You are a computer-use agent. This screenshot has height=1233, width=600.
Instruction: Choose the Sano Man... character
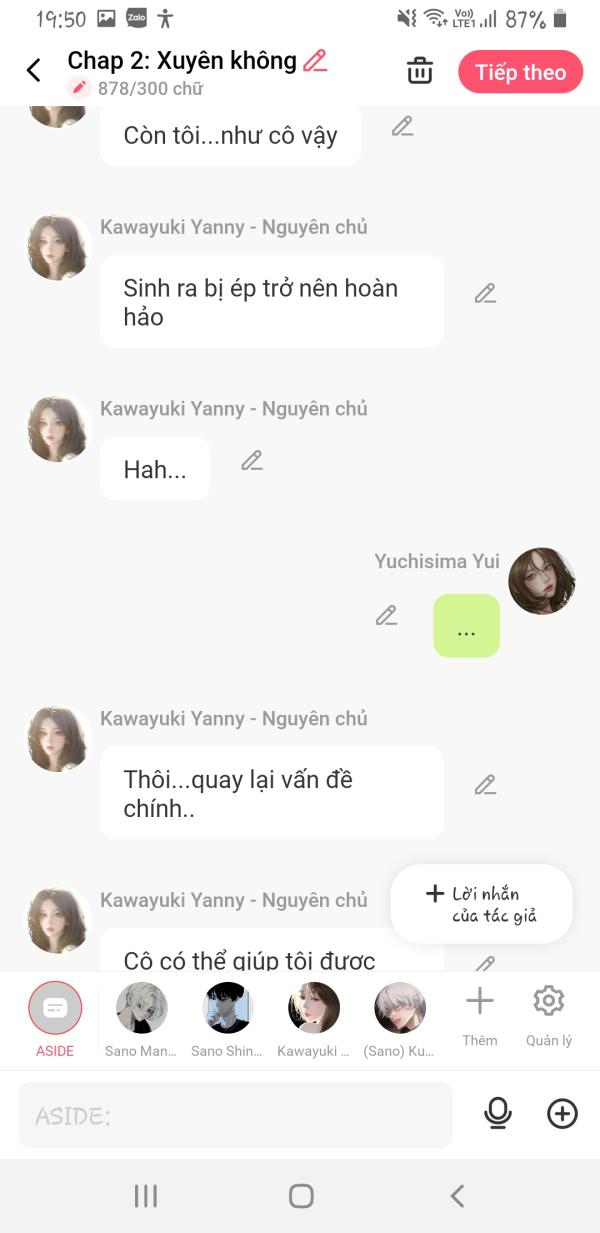tap(141, 1018)
